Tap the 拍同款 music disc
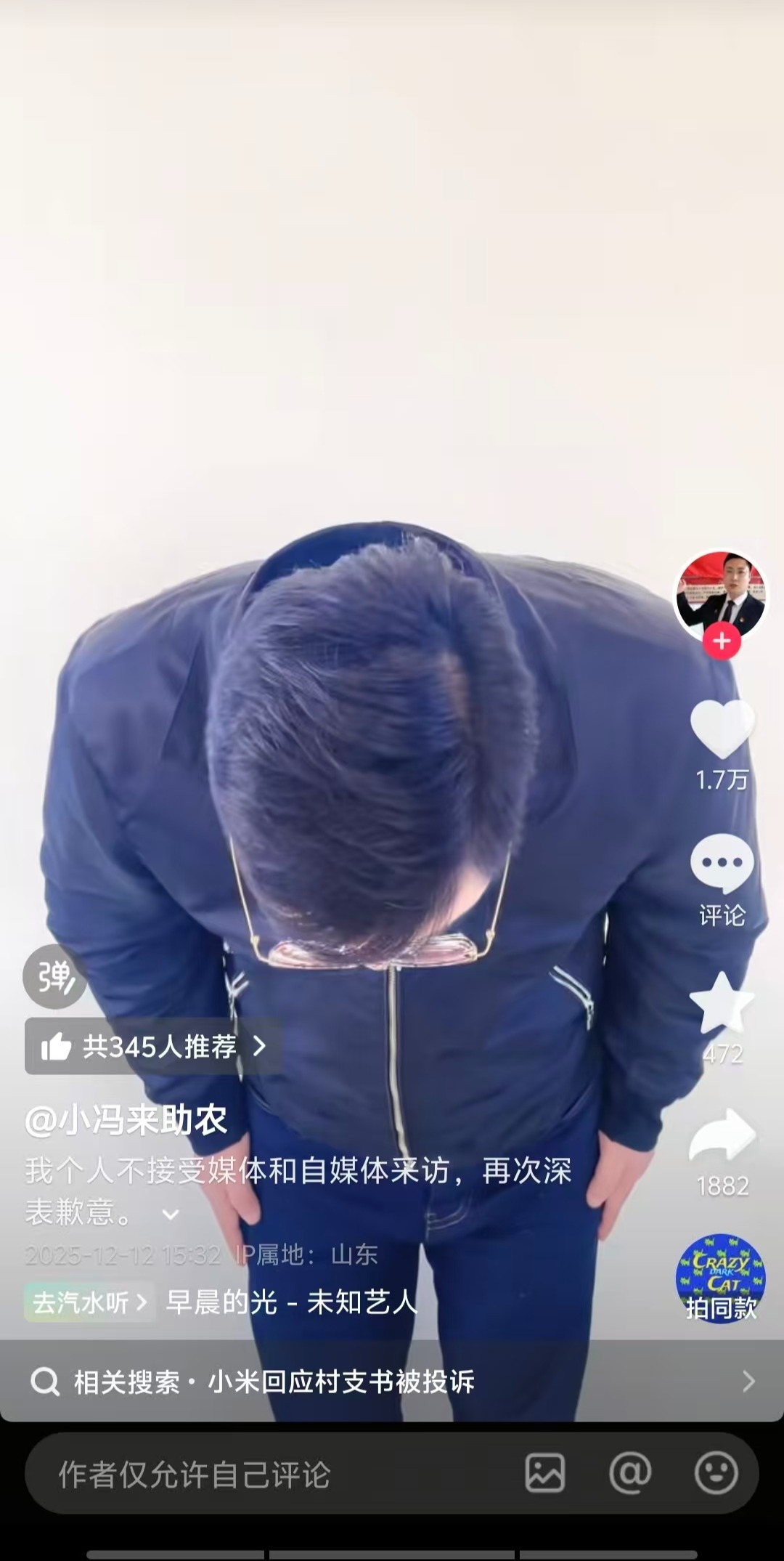784x1561 pixels. tap(721, 1278)
